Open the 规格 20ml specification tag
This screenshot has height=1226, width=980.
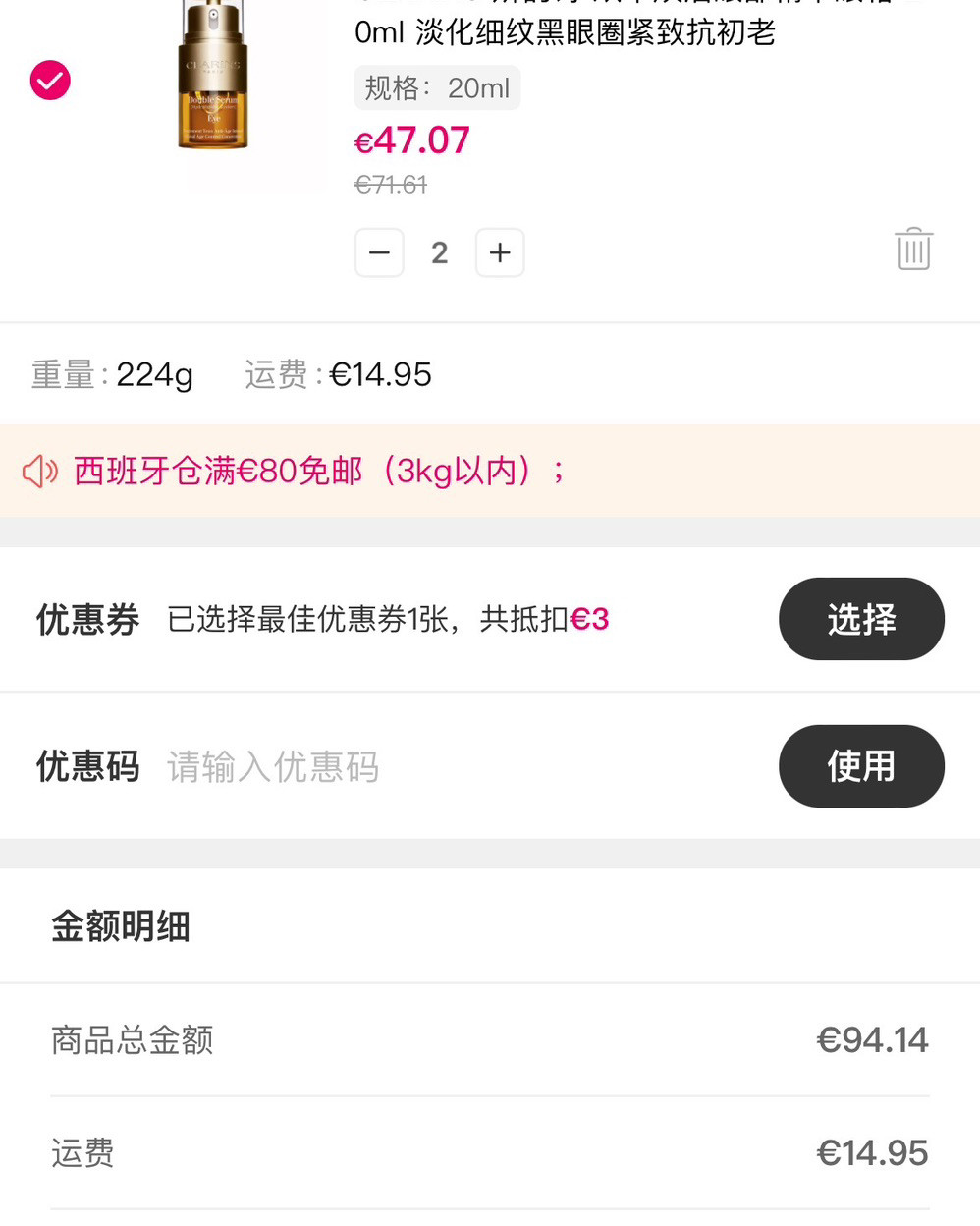[437, 87]
